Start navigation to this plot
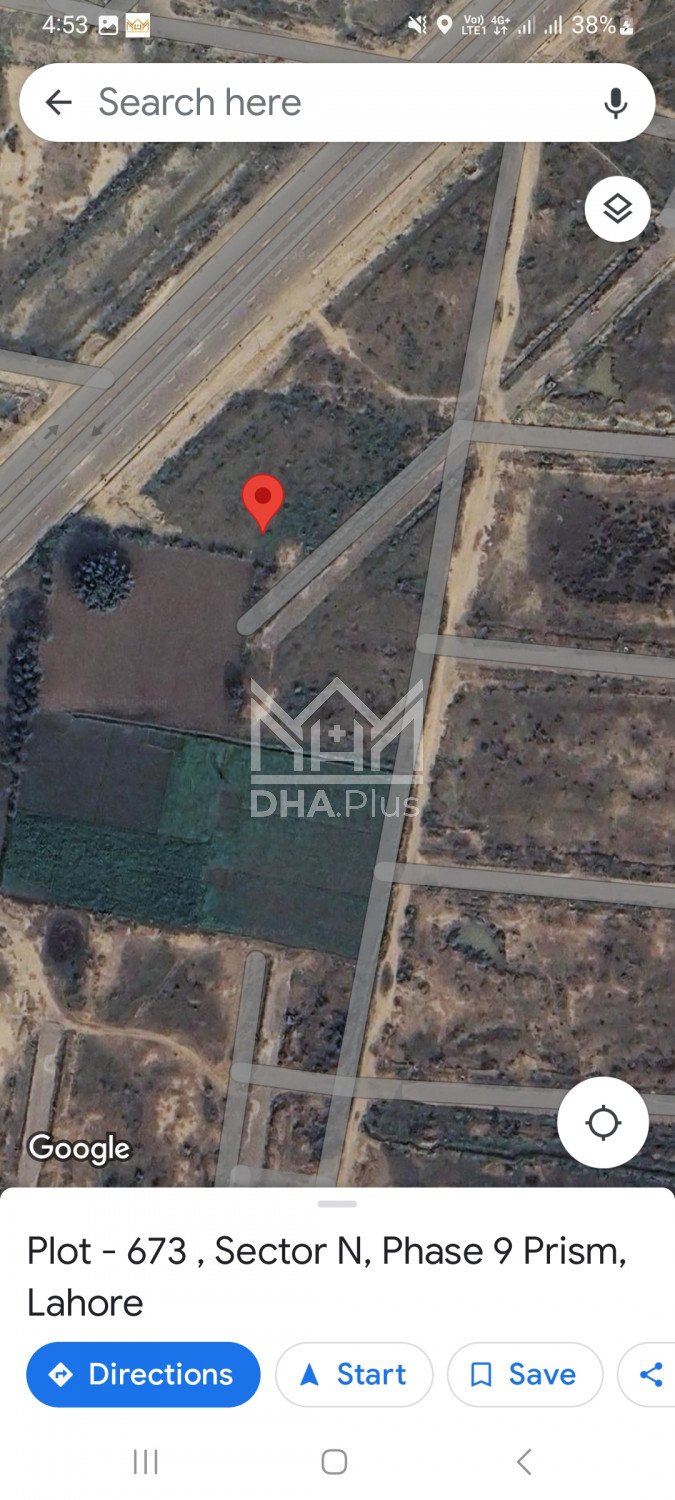Screen dimensions: 675x1500 354,1374
